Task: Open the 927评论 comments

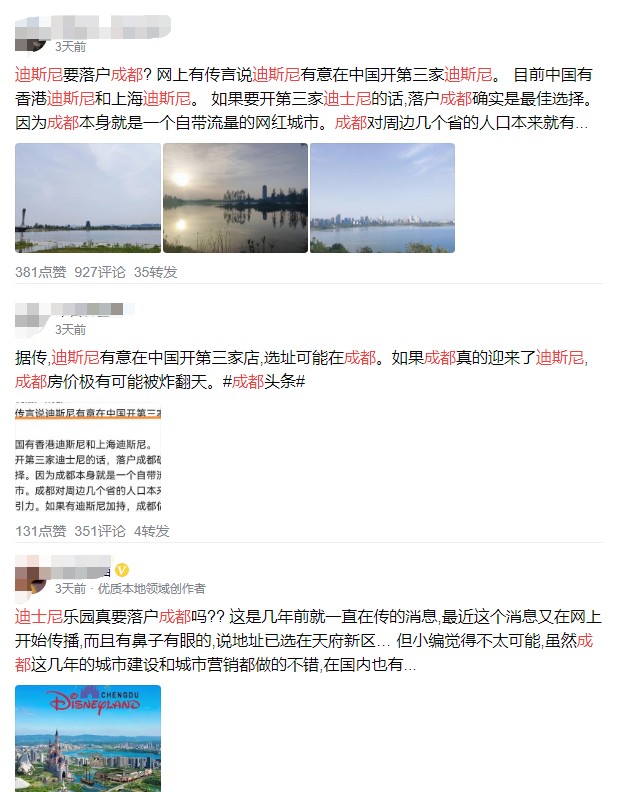Action: (x=100, y=271)
